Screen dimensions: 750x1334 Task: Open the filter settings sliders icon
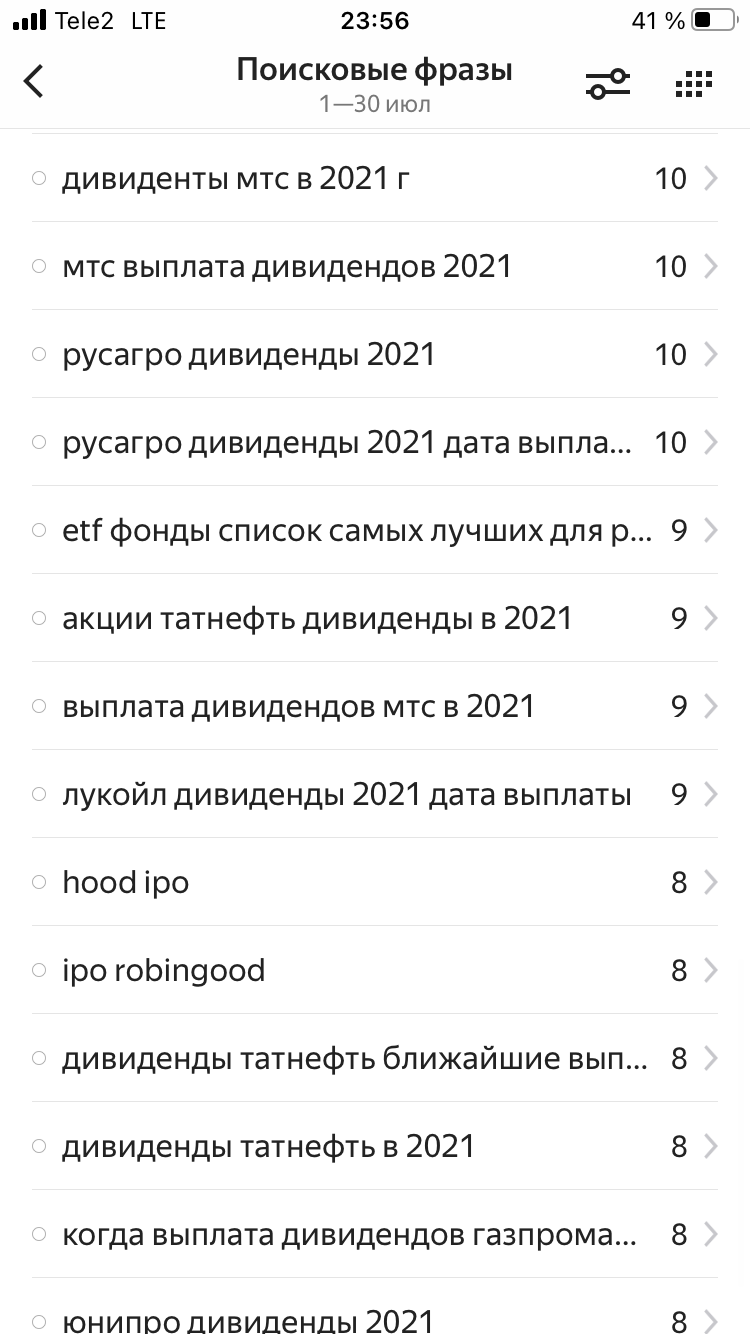point(608,84)
